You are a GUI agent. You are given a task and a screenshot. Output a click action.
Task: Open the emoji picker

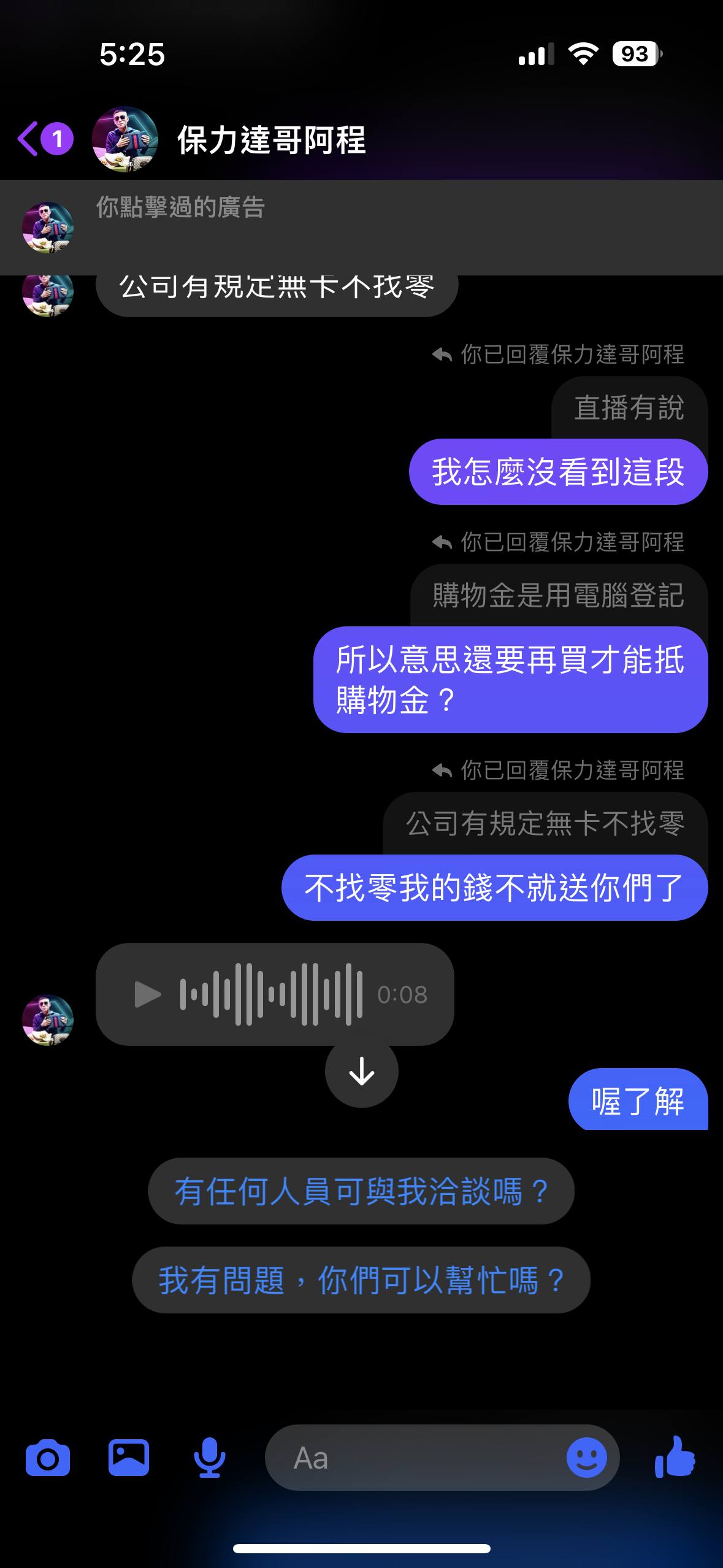pyautogui.click(x=586, y=1458)
